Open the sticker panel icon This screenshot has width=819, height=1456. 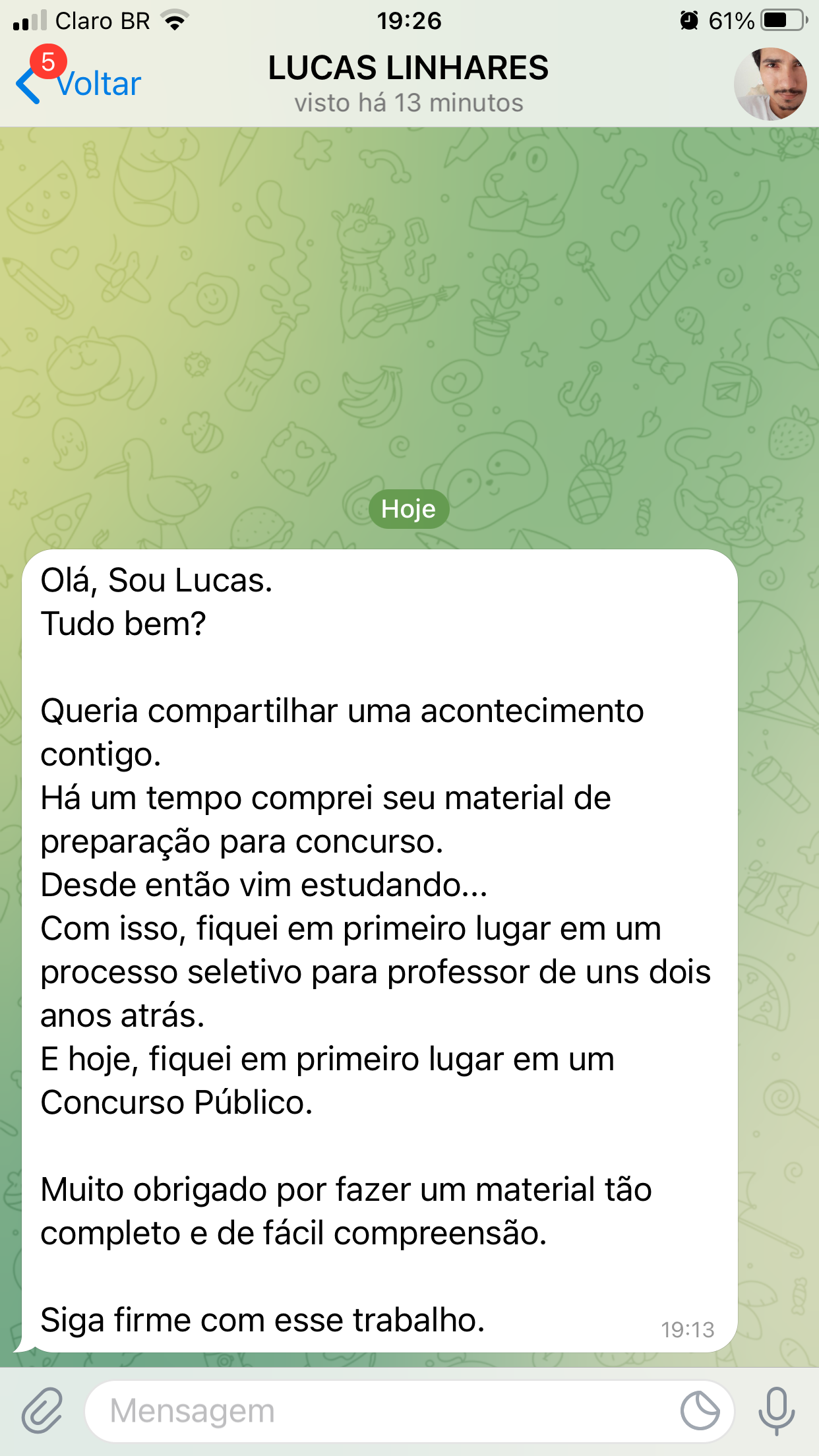700,1411
